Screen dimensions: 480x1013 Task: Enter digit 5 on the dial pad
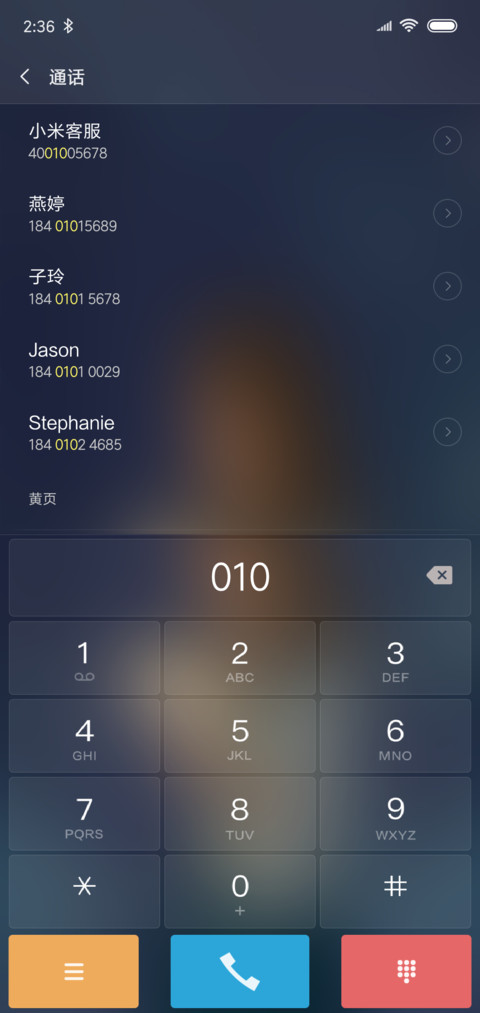[240, 736]
